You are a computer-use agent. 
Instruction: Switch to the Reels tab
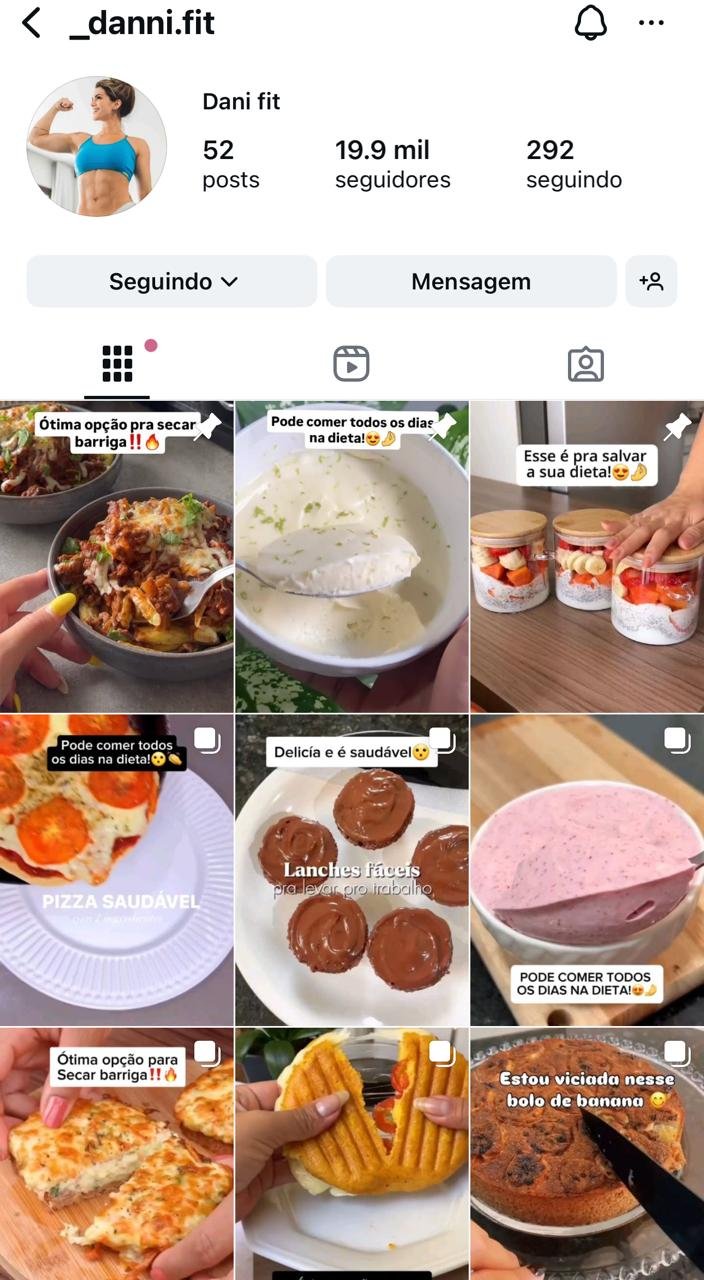[351, 364]
